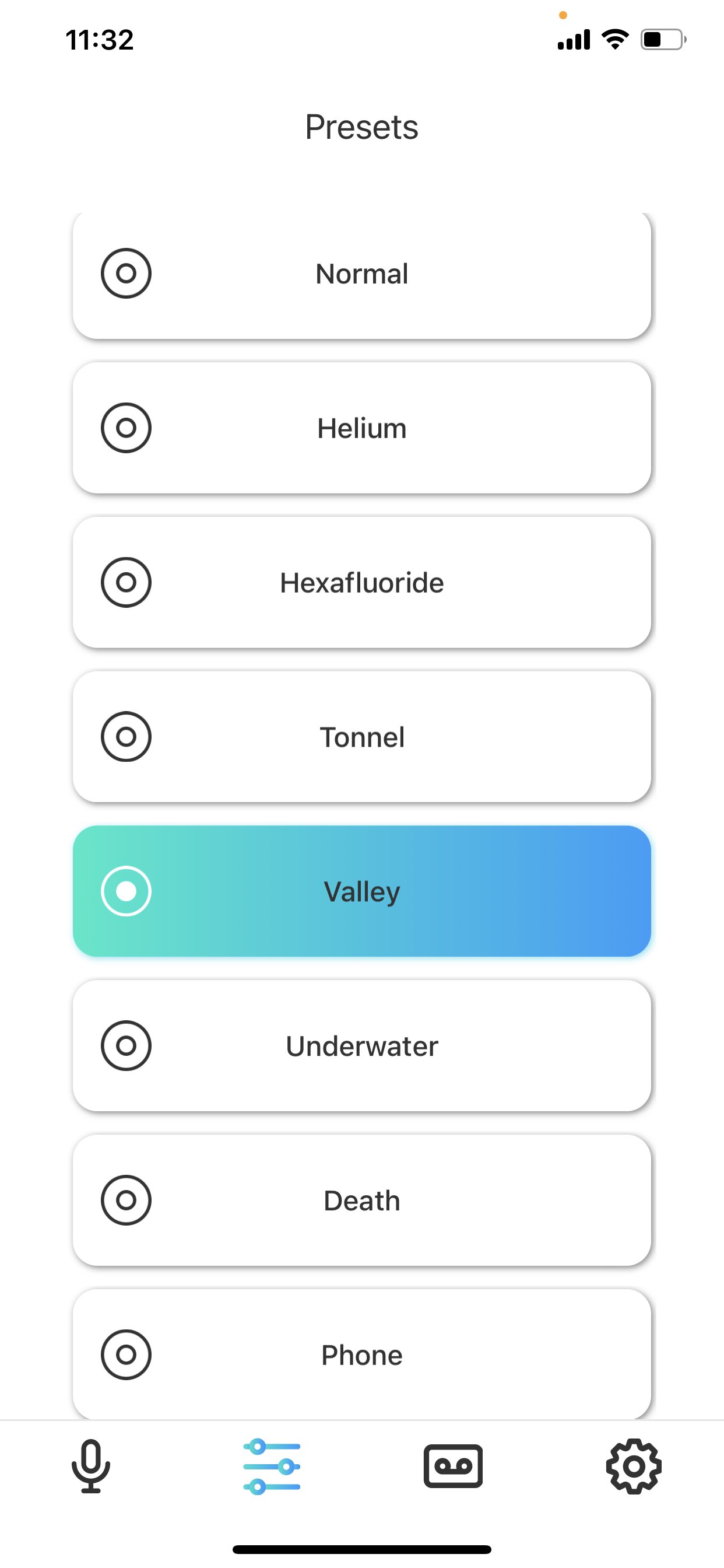
Task: Switch to the Tonnel preset
Action: click(362, 737)
